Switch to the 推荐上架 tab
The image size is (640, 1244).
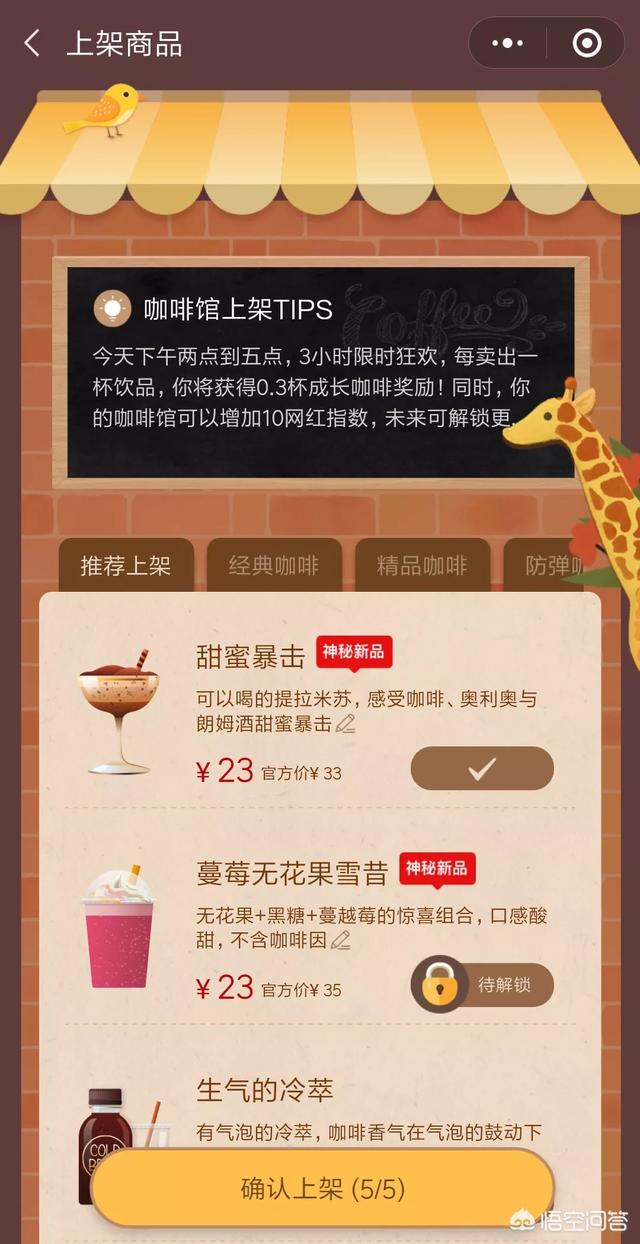coord(126,566)
